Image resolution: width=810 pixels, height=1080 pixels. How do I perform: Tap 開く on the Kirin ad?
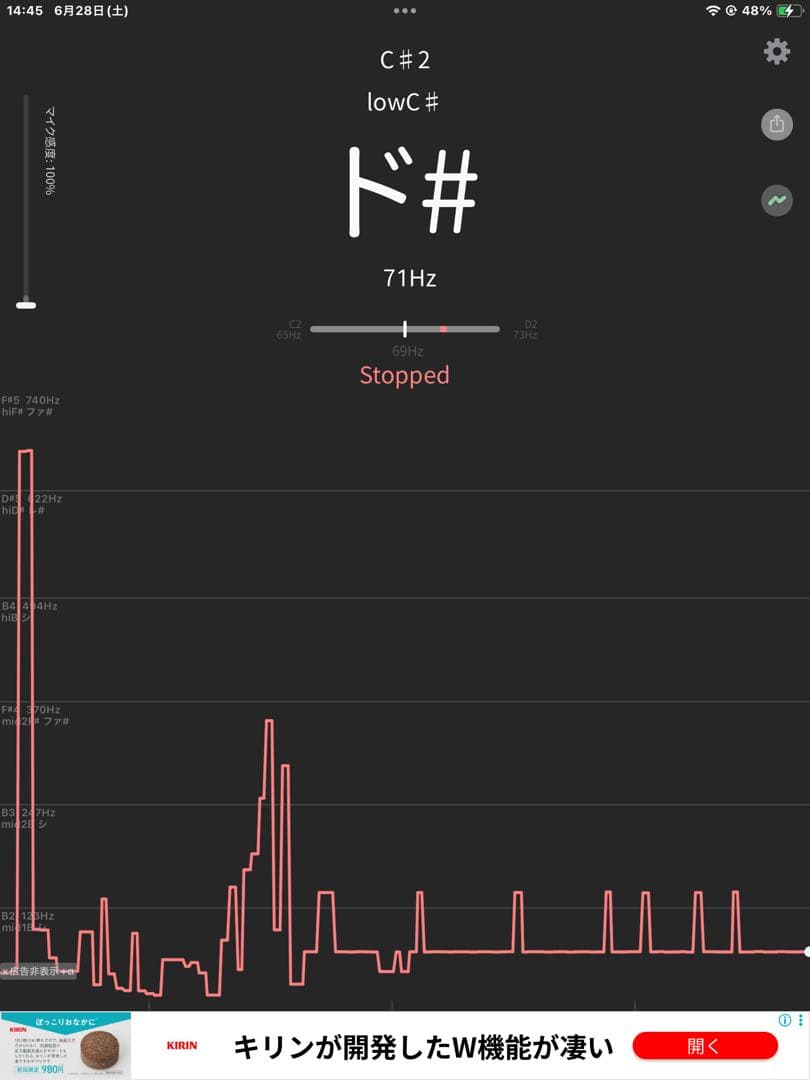pos(704,1047)
